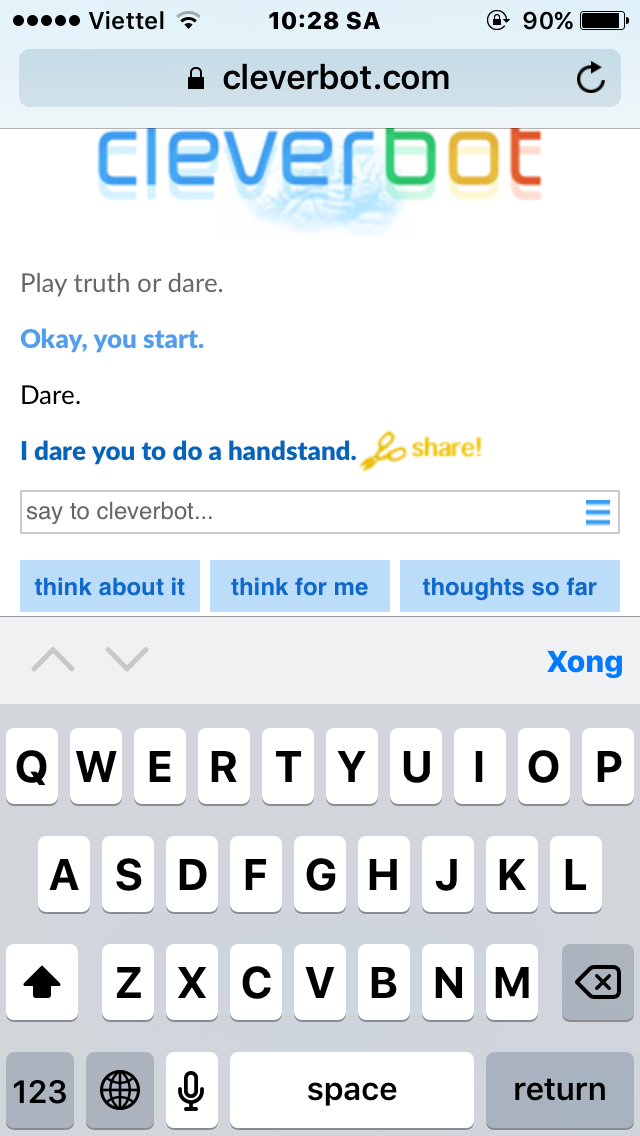Choose 'think for me'
The width and height of the screenshot is (640, 1136).
click(x=299, y=587)
